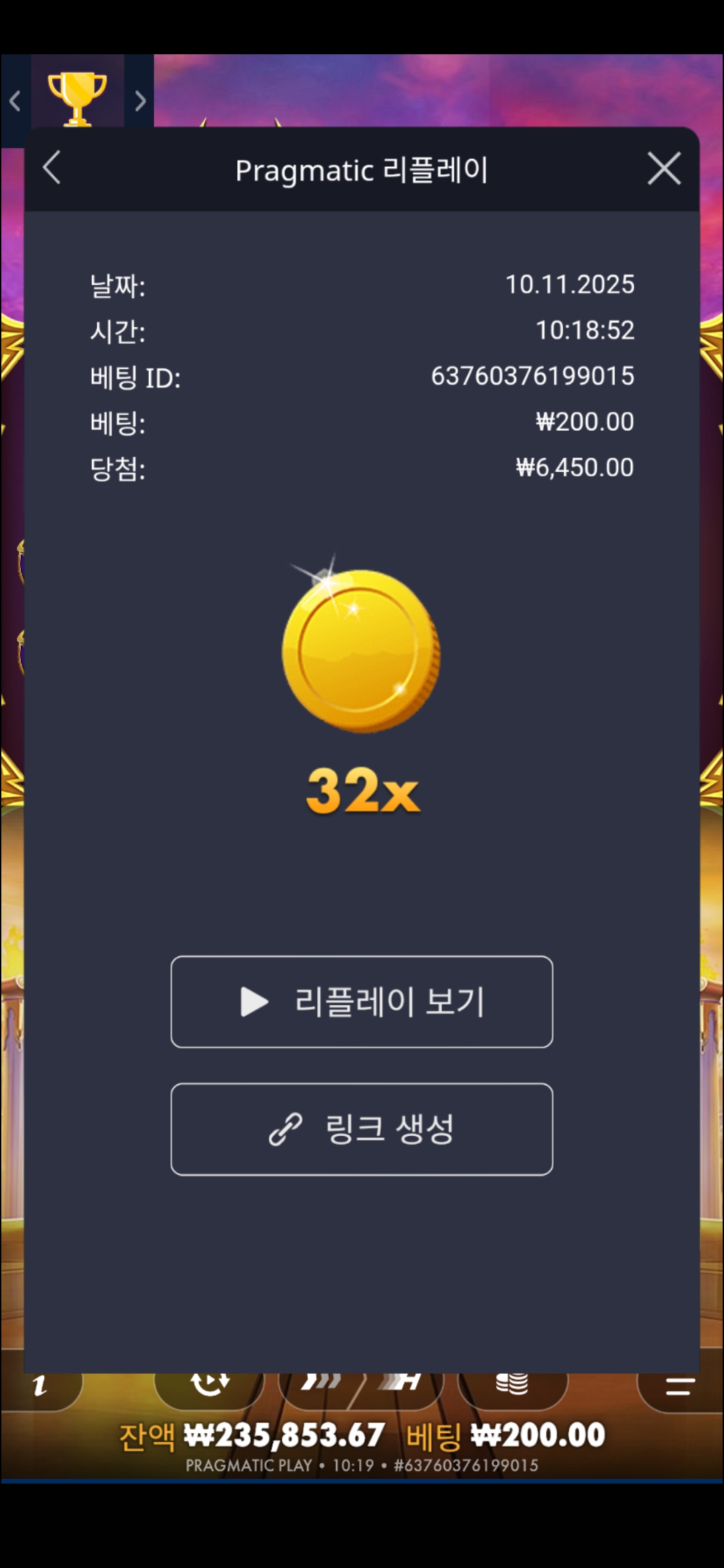
Task: Tap the 리플레이 보기 button
Action: tap(362, 1002)
